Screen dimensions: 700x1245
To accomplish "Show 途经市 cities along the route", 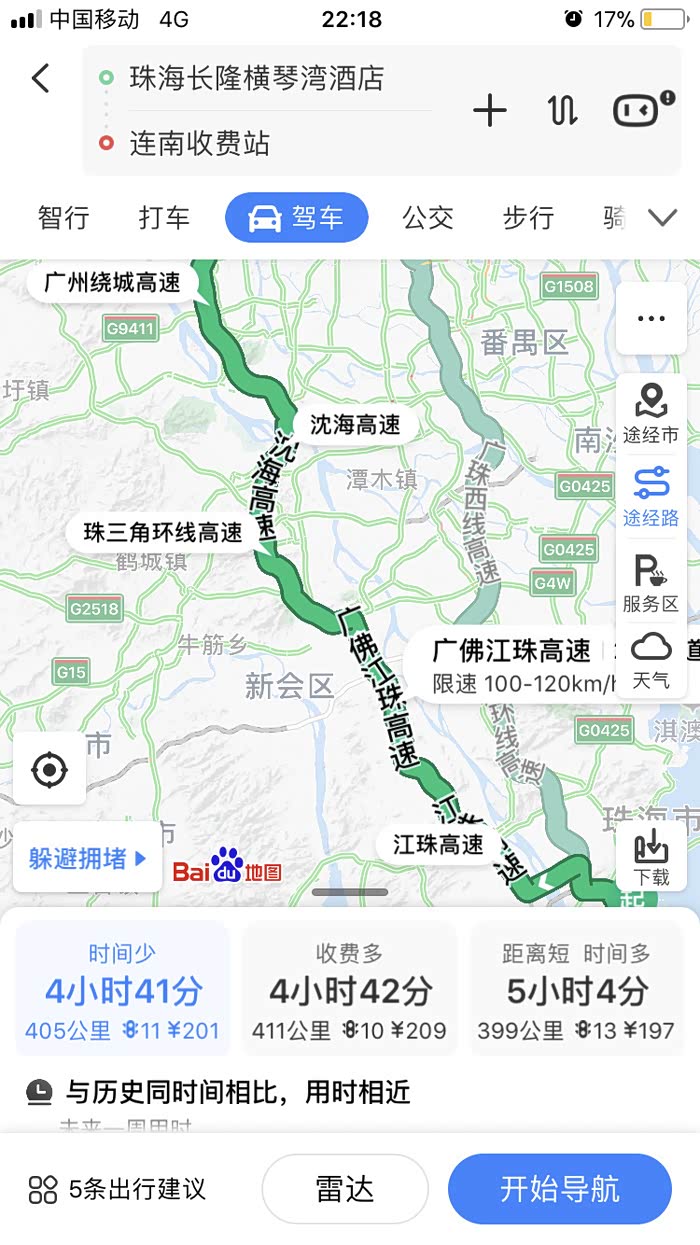I will pyautogui.click(x=651, y=413).
